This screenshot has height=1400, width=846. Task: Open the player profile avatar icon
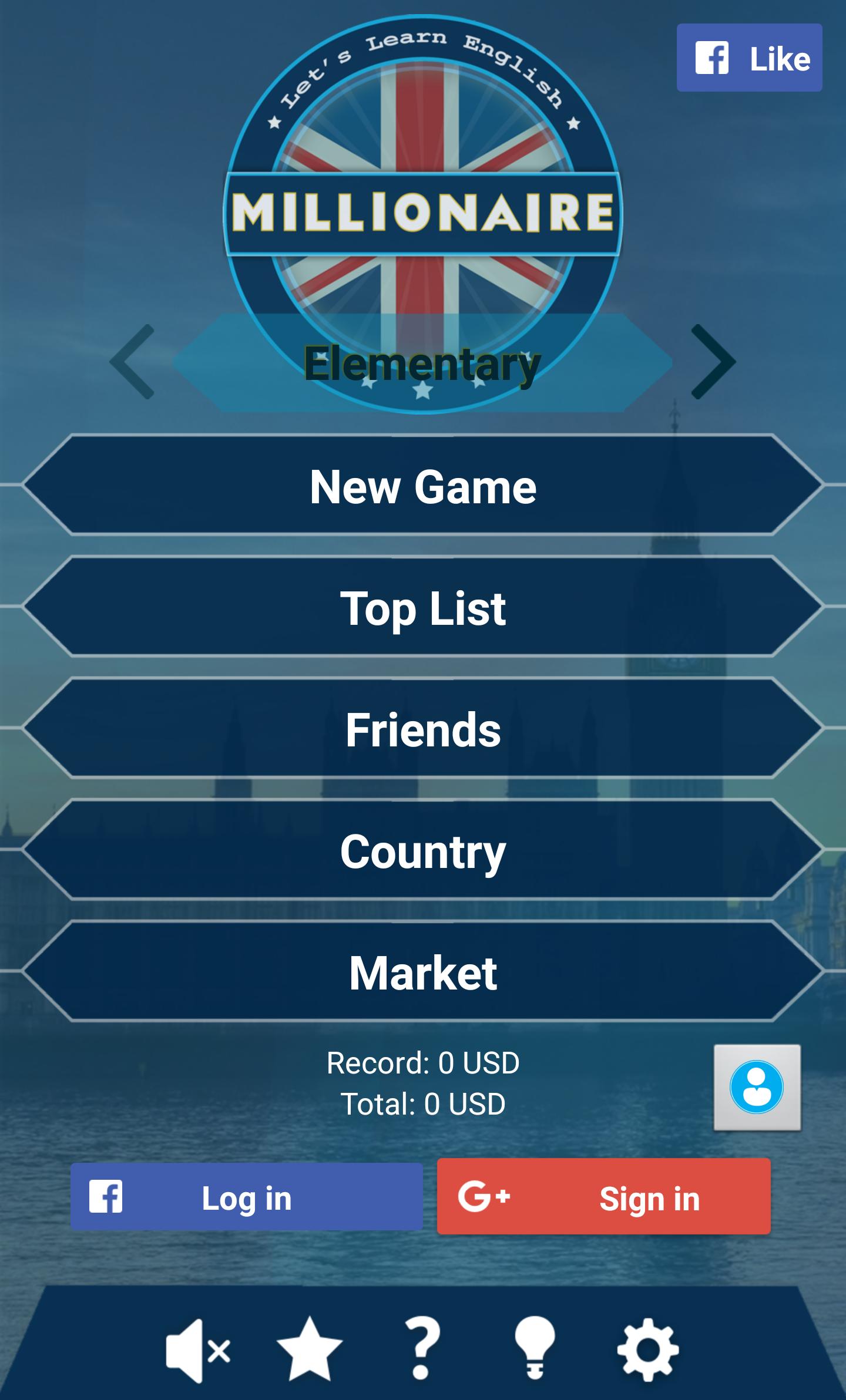click(757, 1087)
